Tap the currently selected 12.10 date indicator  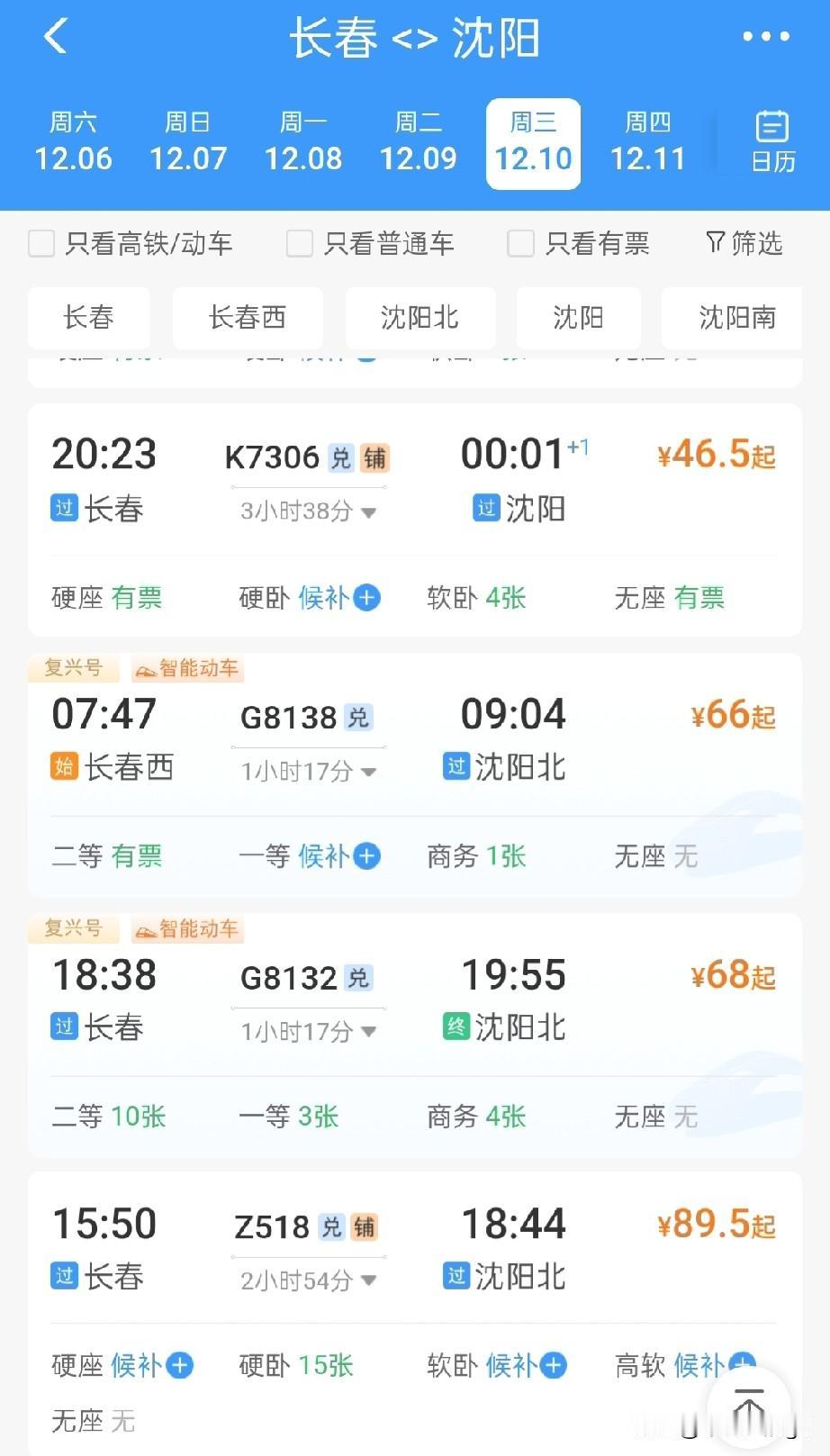(x=533, y=141)
